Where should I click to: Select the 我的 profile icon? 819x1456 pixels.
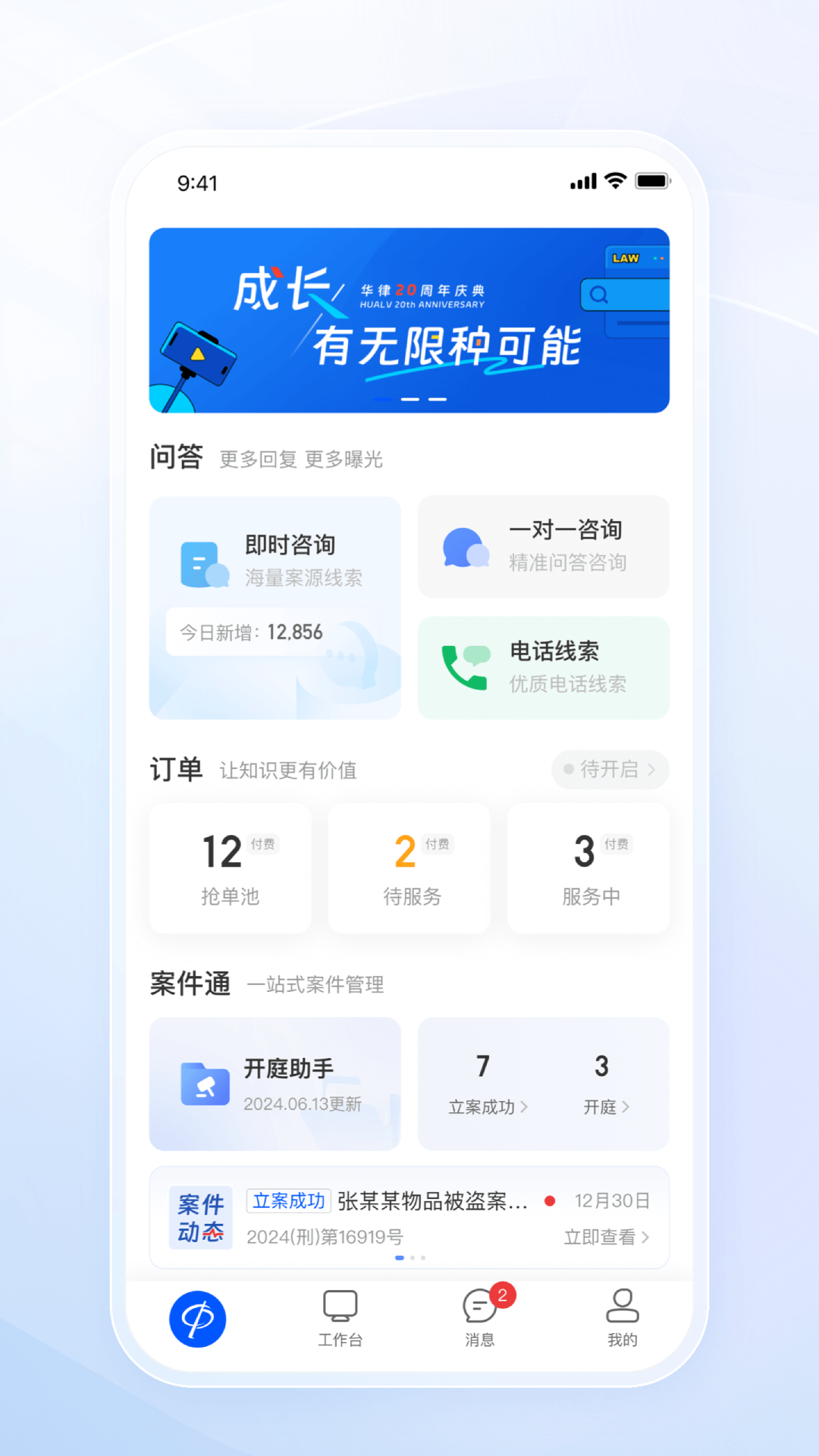(x=623, y=1306)
